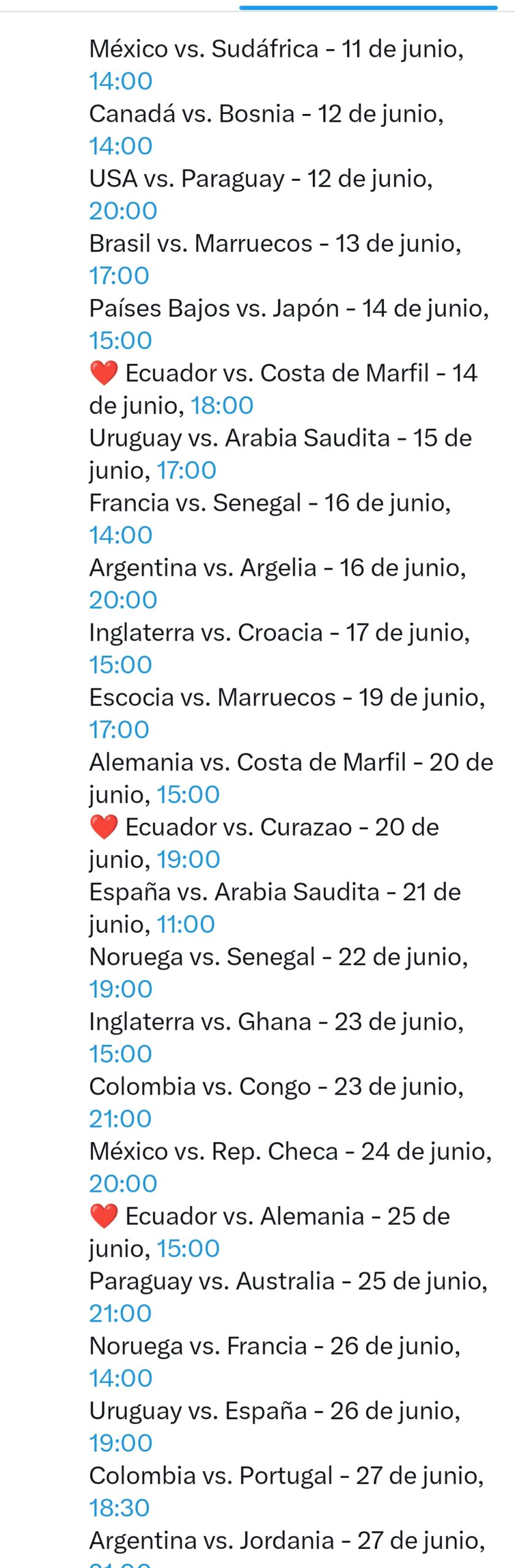Tap the 21:00 link under Colombia vs. Congo
Image resolution: width=515 pixels, height=1568 pixels.
pyautogui.click(x=121, y=1120)
